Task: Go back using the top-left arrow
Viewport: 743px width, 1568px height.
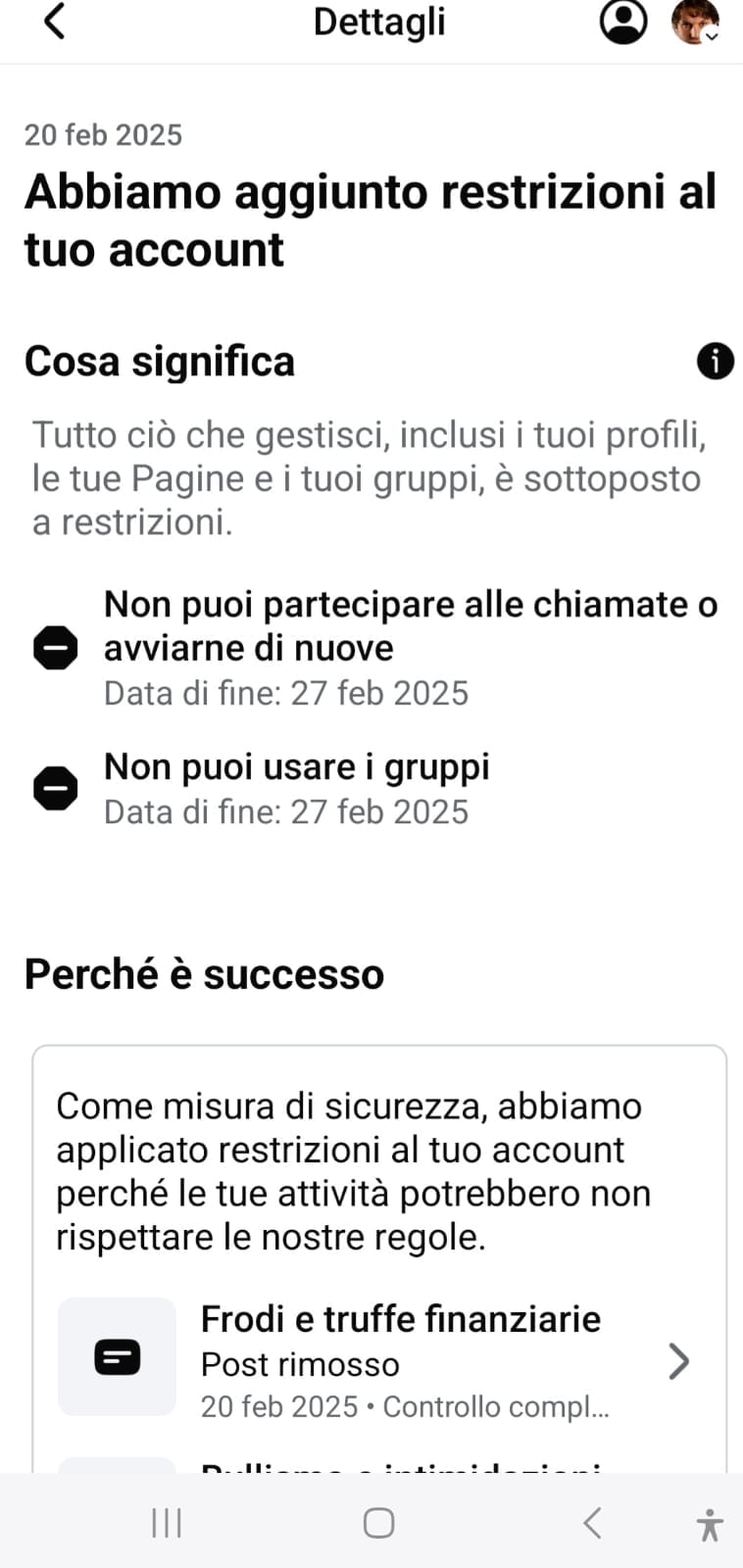Action: click(55, 21)
